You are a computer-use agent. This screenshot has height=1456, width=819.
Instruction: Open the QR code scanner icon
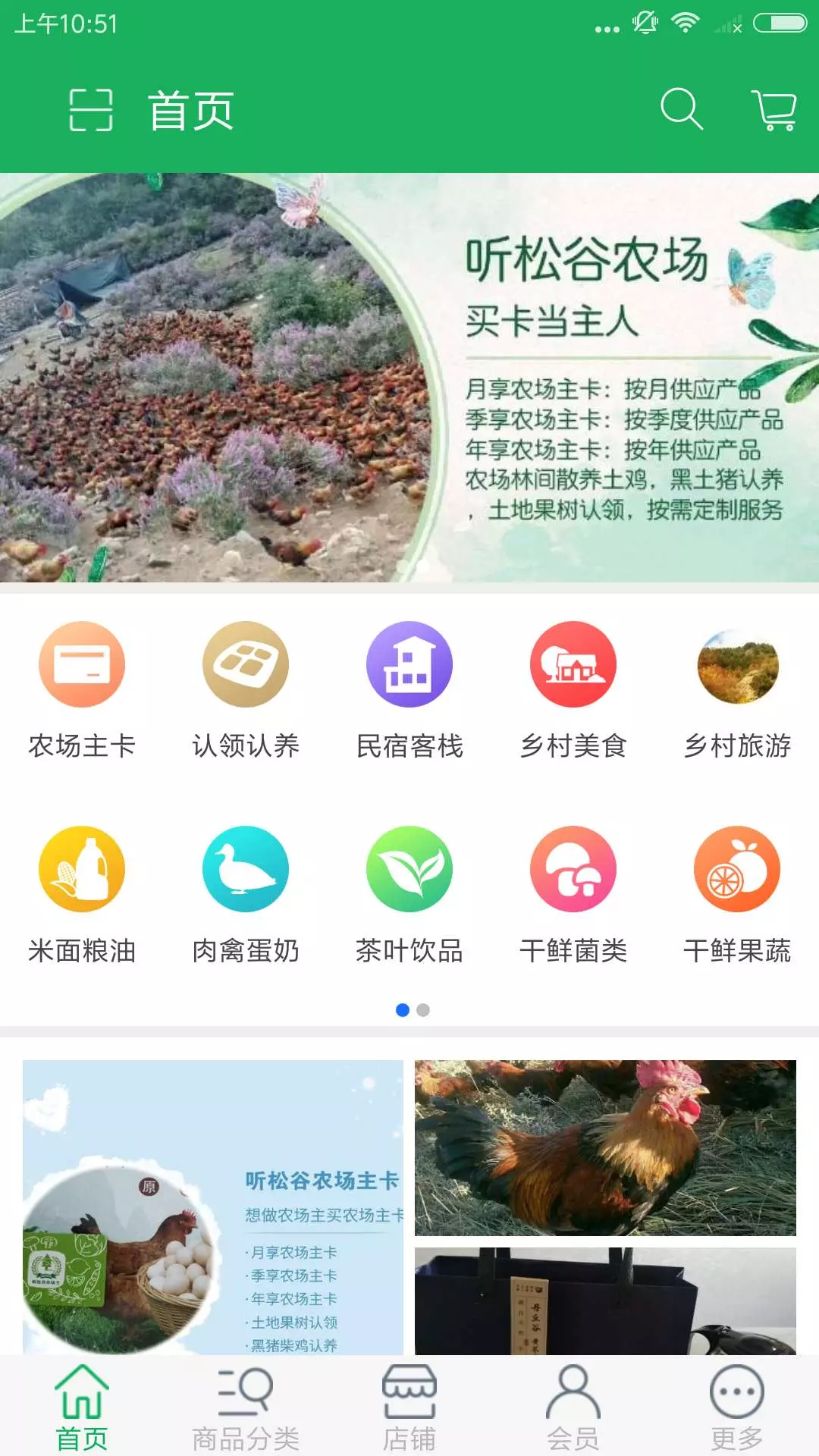[89, 111]
